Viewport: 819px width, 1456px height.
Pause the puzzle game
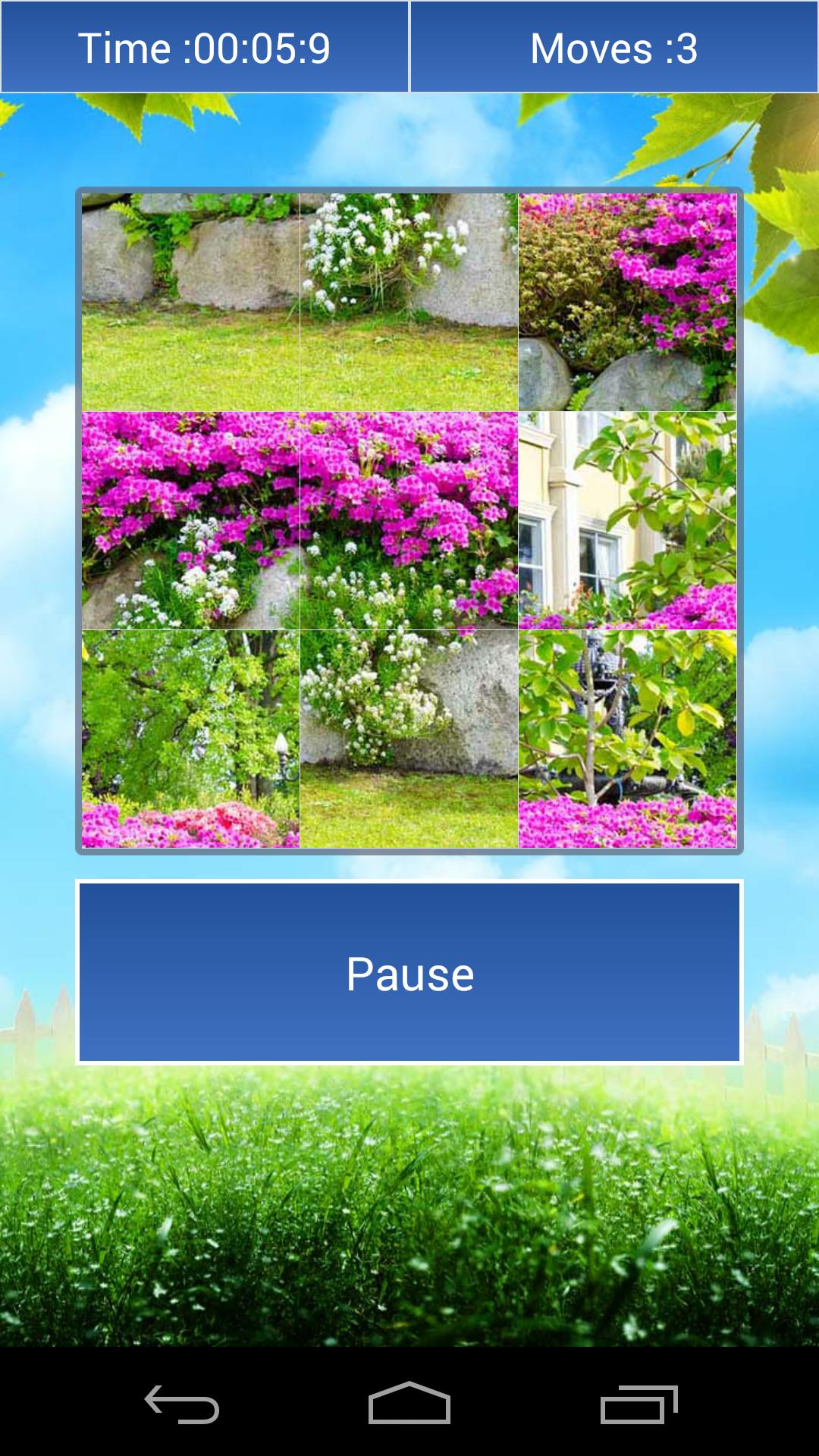[409, 972]
